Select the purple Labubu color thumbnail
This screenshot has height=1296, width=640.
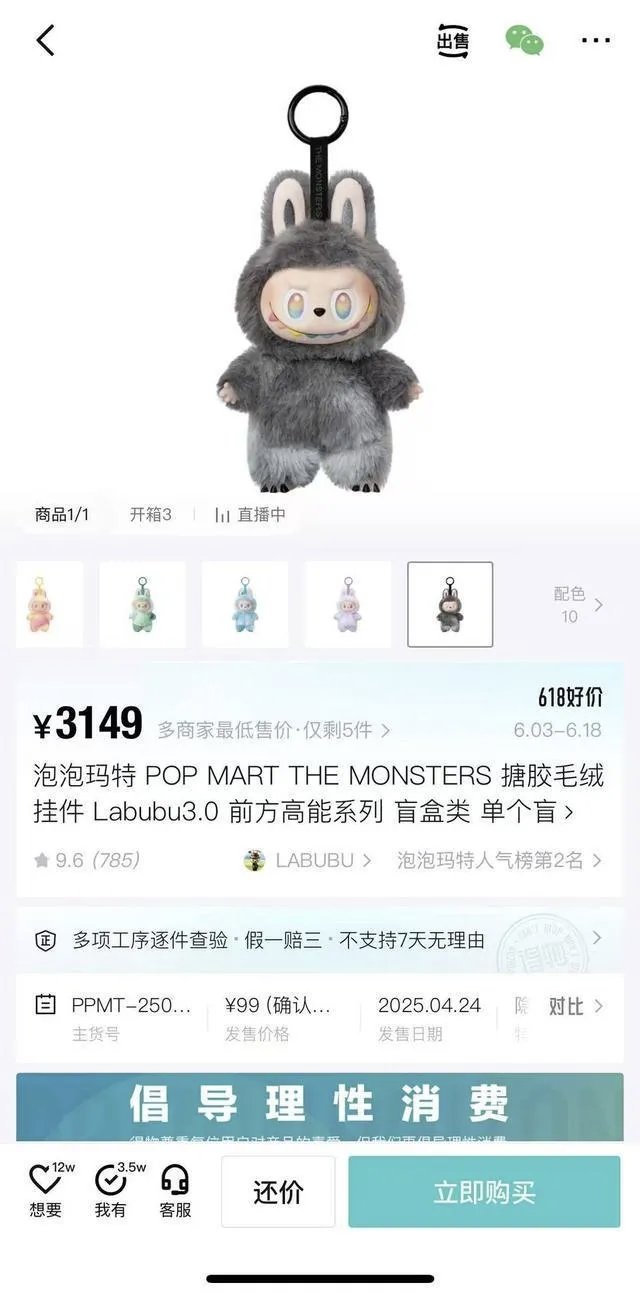coord(348,604)
